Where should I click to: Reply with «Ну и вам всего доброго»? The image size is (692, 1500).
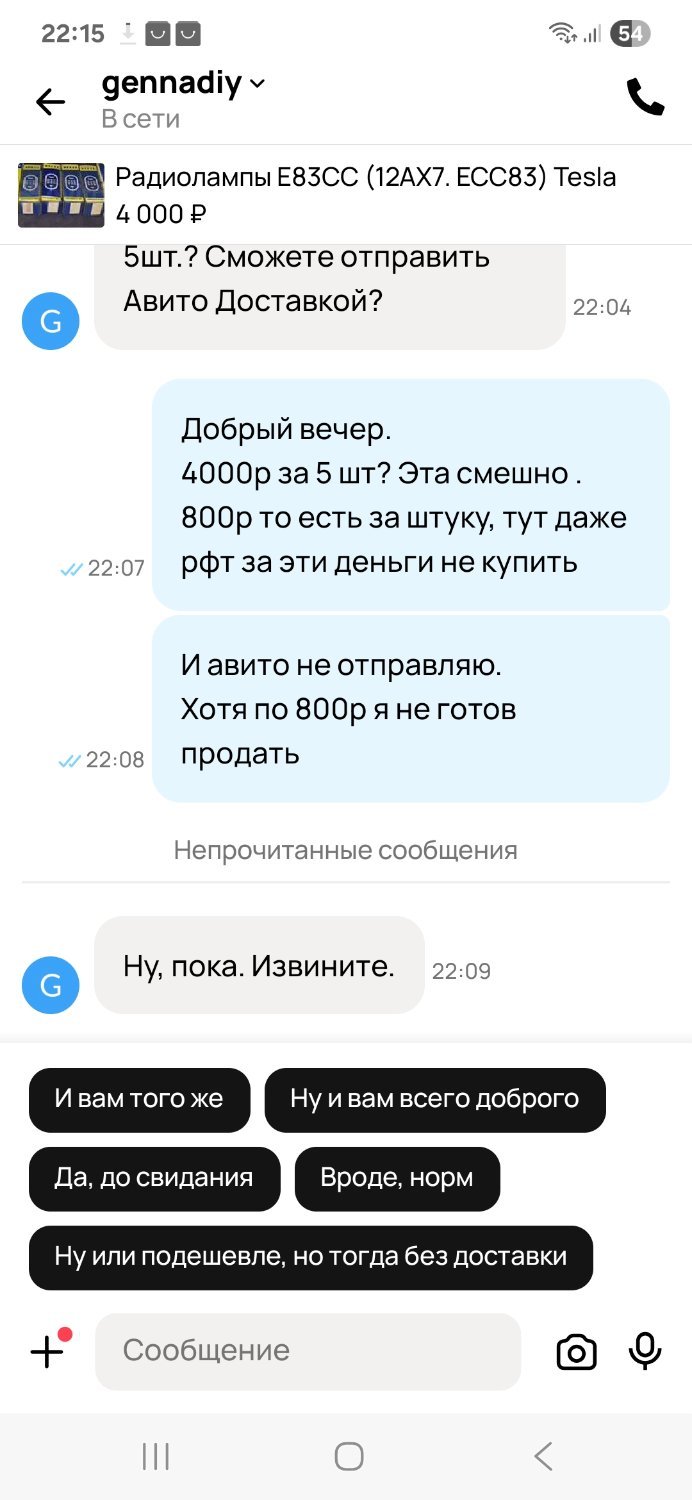tap(435, 1099)
